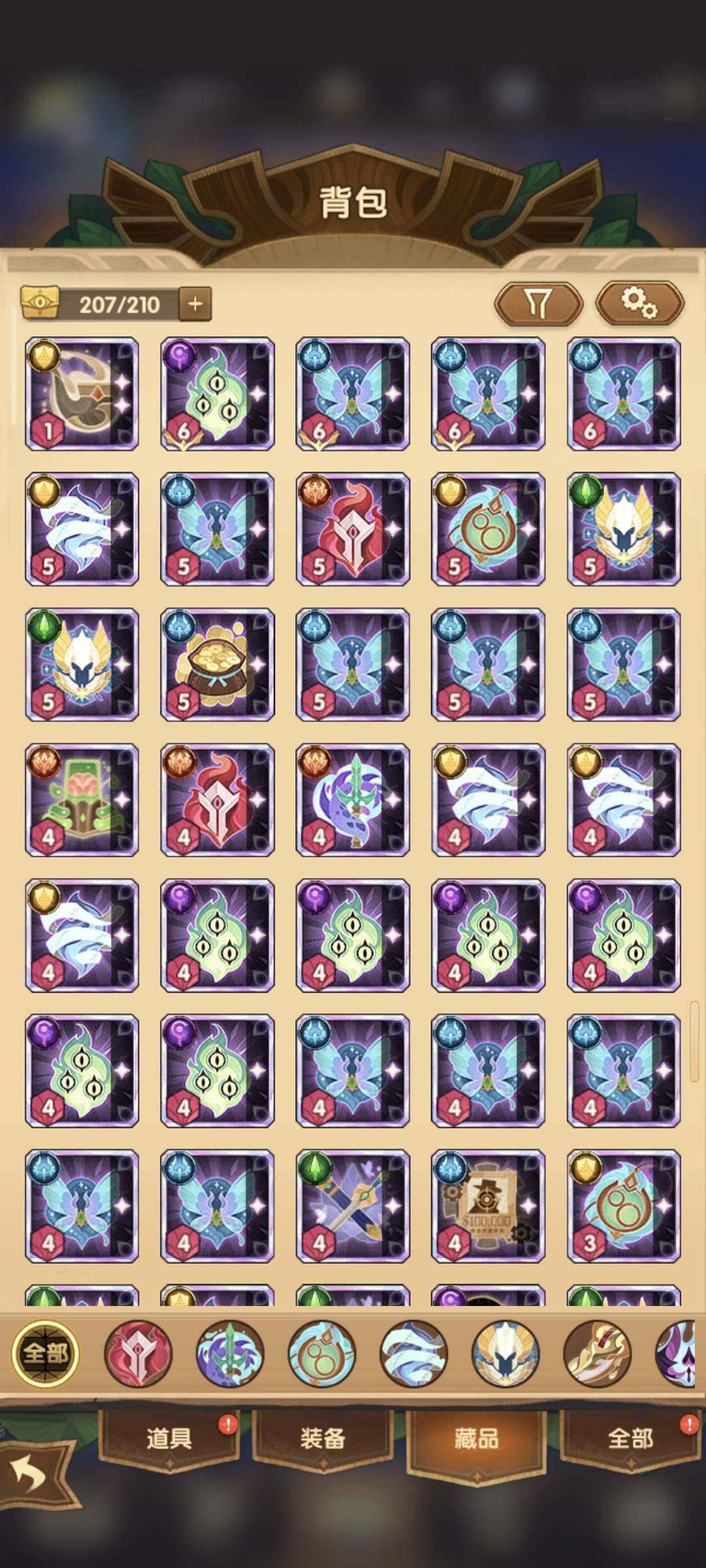The height and width of the screenshot is (1568, 706).
Task: Open the level 4 crossed swords collectible
Action: click(x=352, y=1206)
